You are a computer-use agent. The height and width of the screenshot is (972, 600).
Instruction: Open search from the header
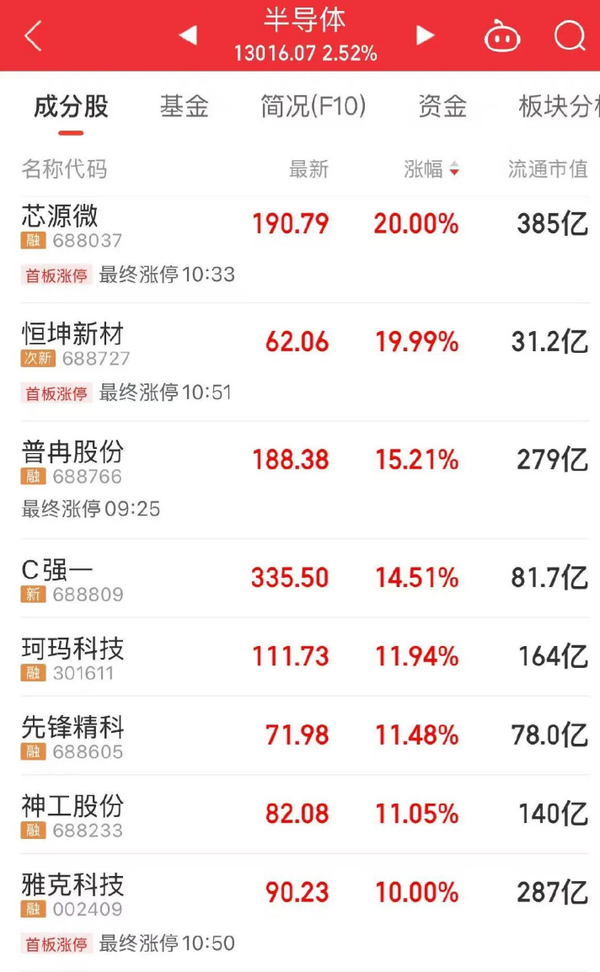tap(569, 37)
